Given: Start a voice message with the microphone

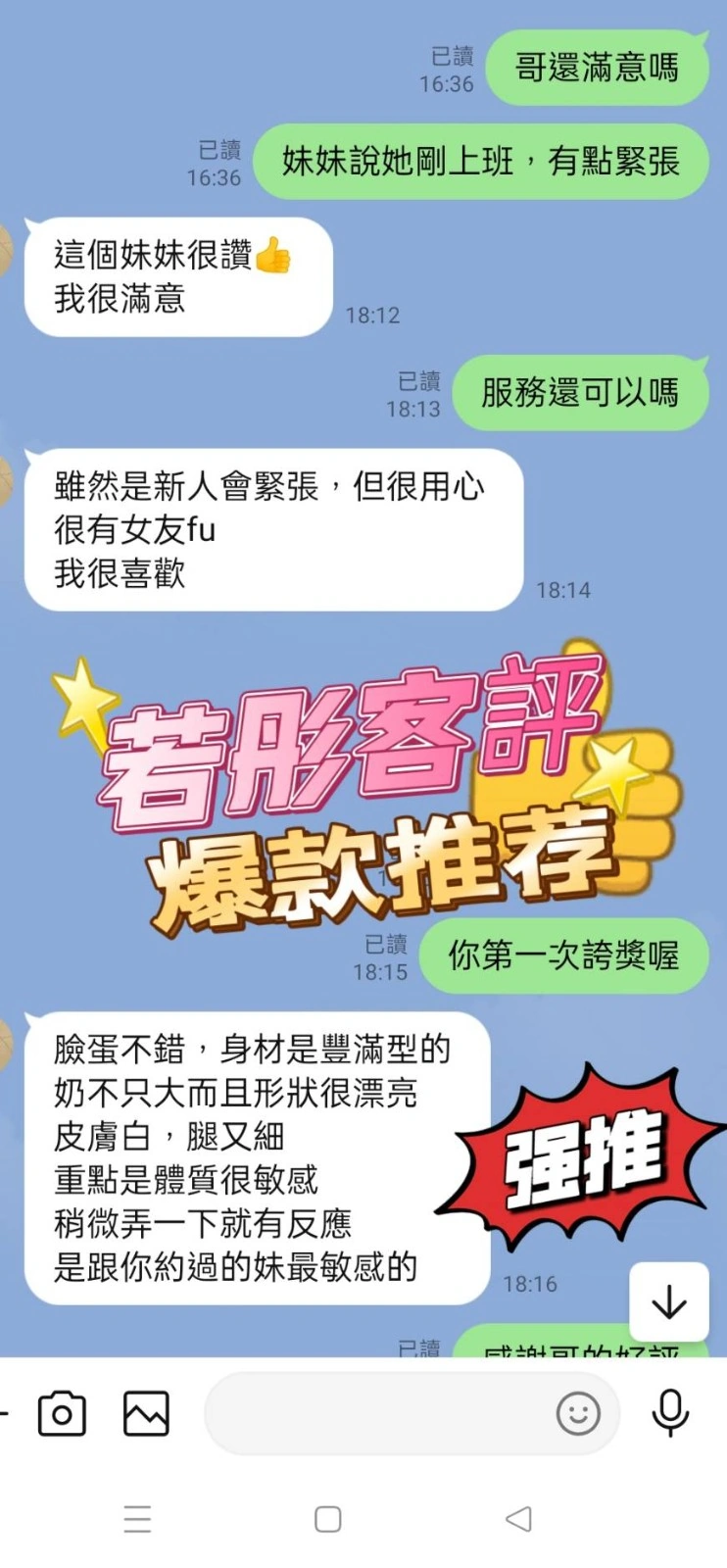Looking at the screenshot, I should [x=670, y=1413].
